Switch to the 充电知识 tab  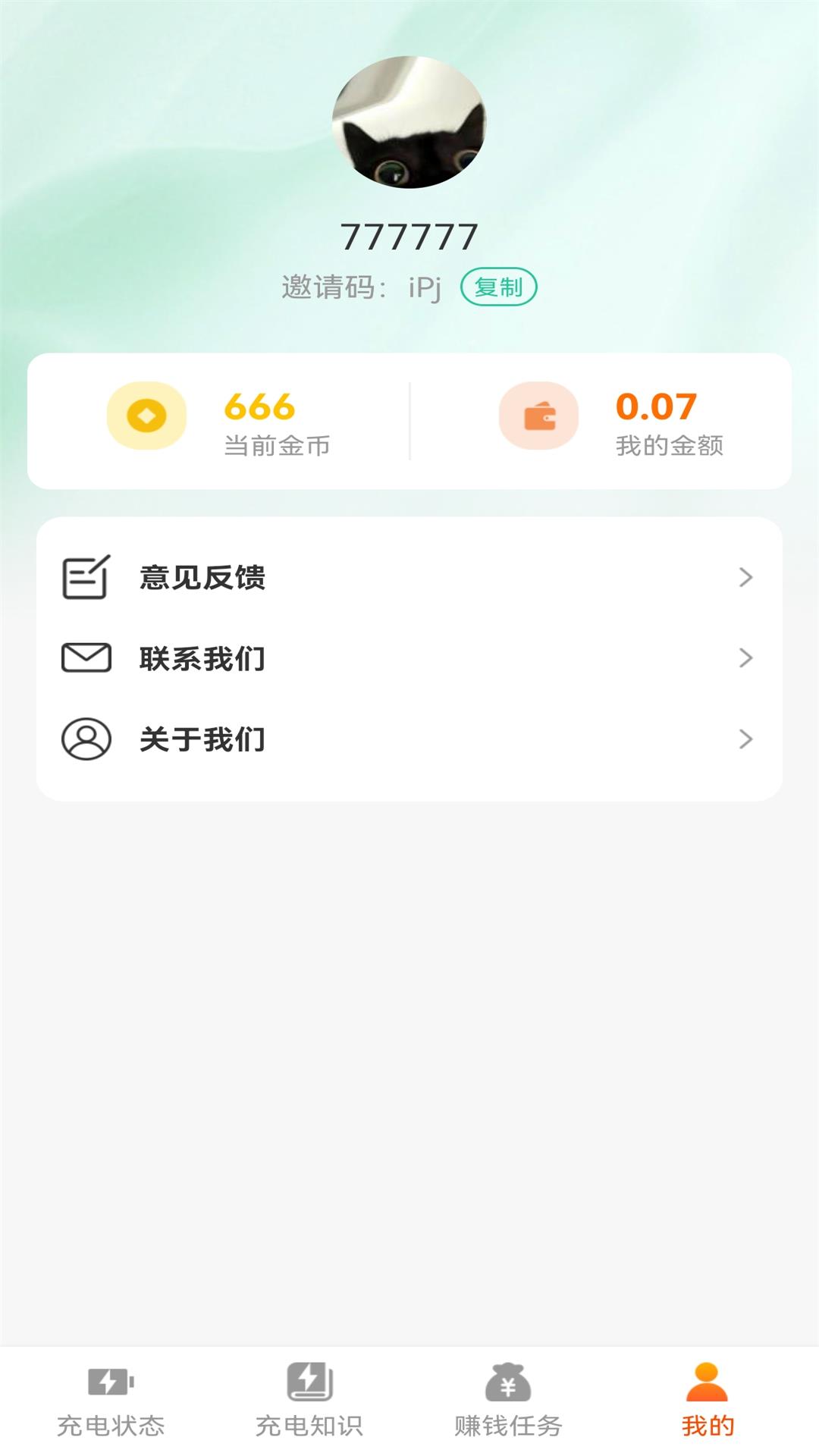point(309,1401)
